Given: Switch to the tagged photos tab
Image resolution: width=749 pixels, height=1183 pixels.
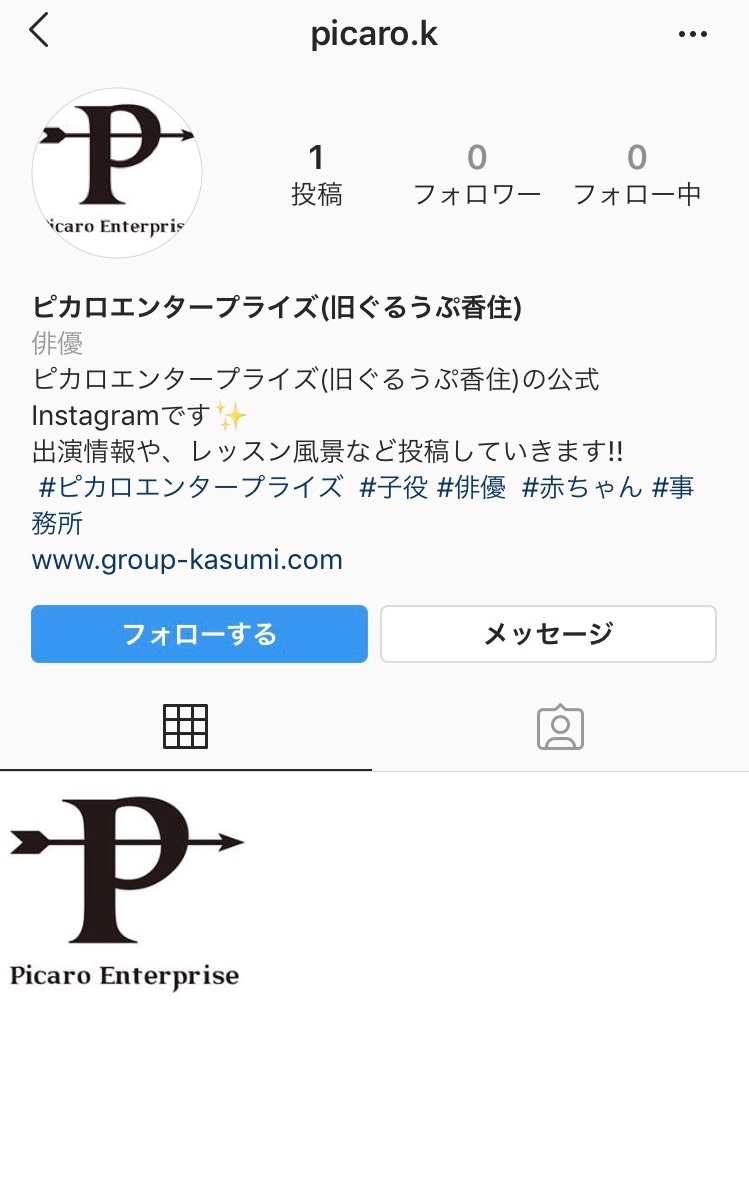Looking at the screenshot, I should tap(560, 727).
